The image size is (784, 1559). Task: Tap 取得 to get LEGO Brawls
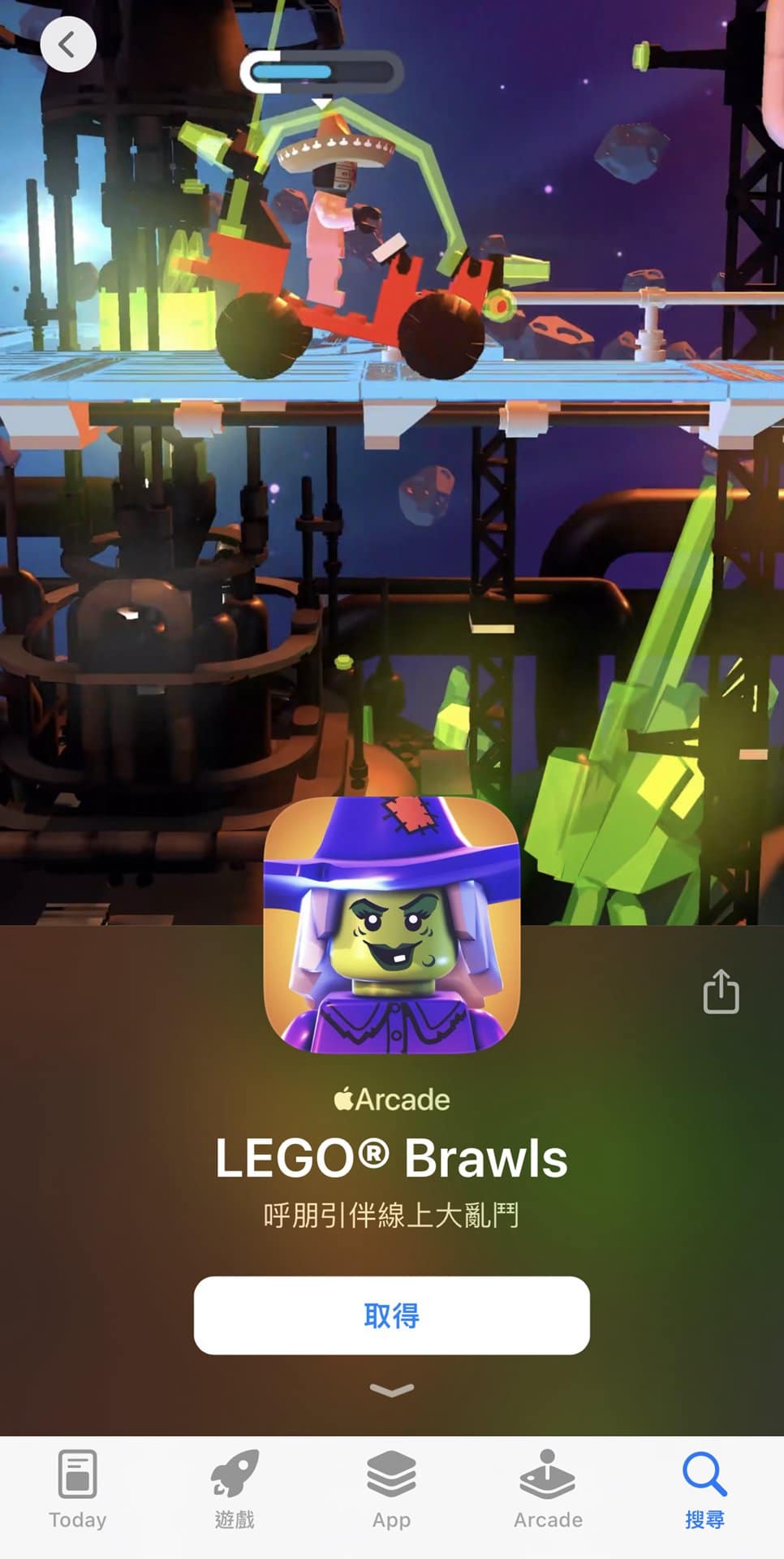391,1315
